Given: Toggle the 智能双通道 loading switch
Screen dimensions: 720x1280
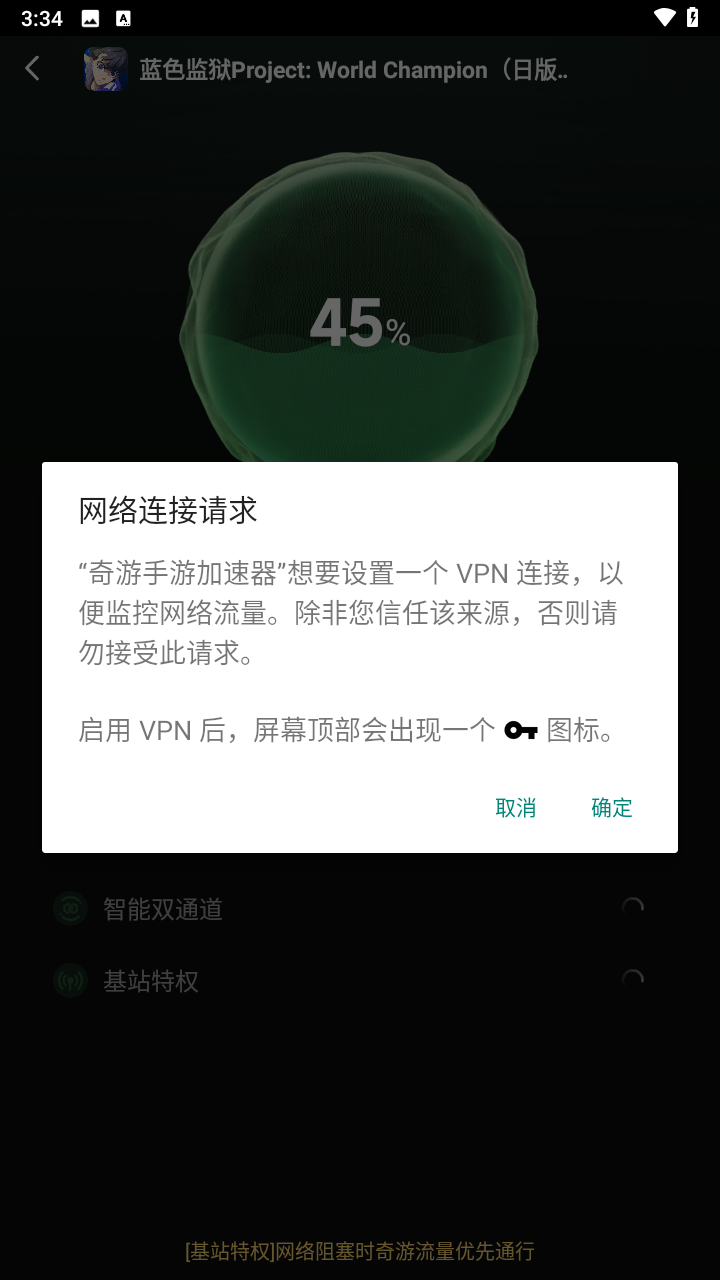Looking at the screenshot, I should click(x=631, y=908).
